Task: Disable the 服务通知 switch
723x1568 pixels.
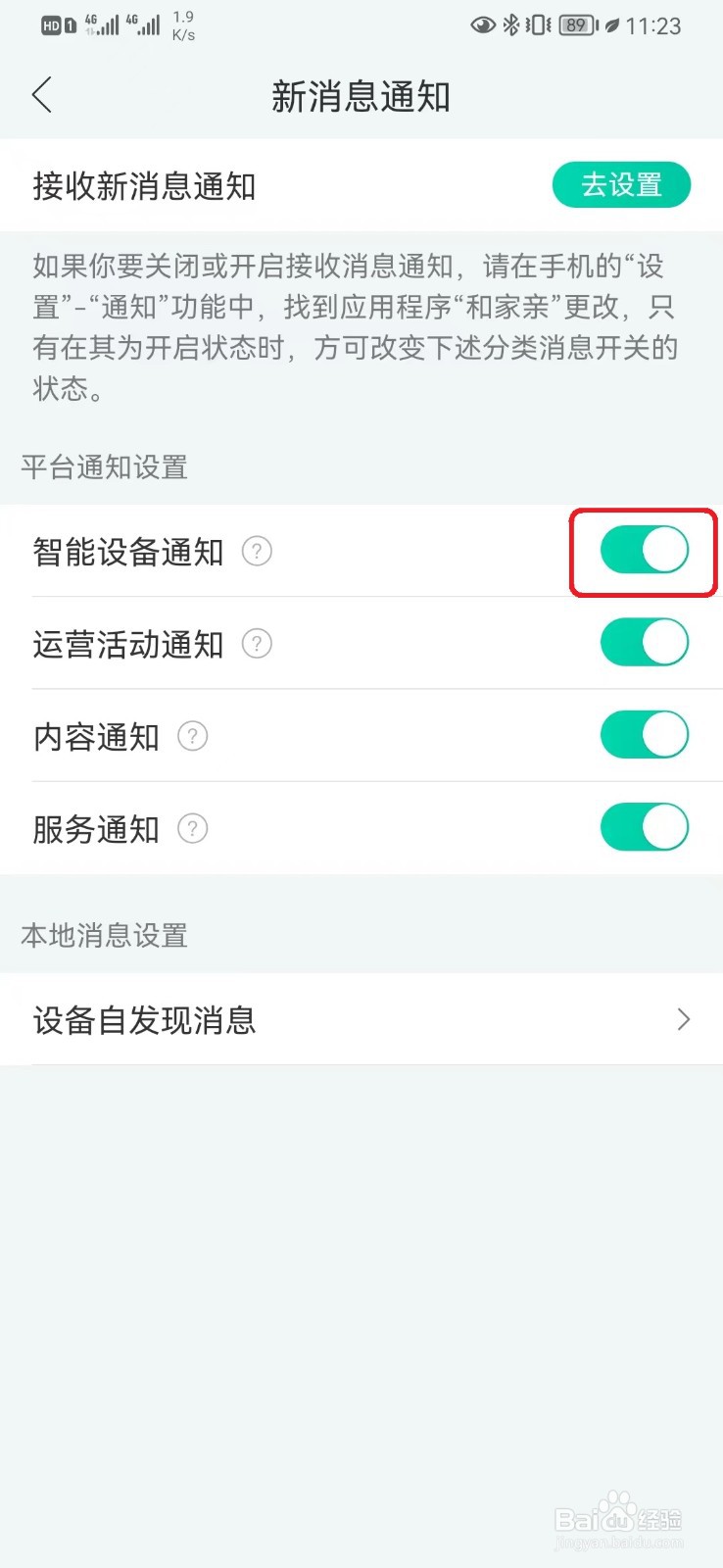Action: pyautogui.click(x=643, y=827)
